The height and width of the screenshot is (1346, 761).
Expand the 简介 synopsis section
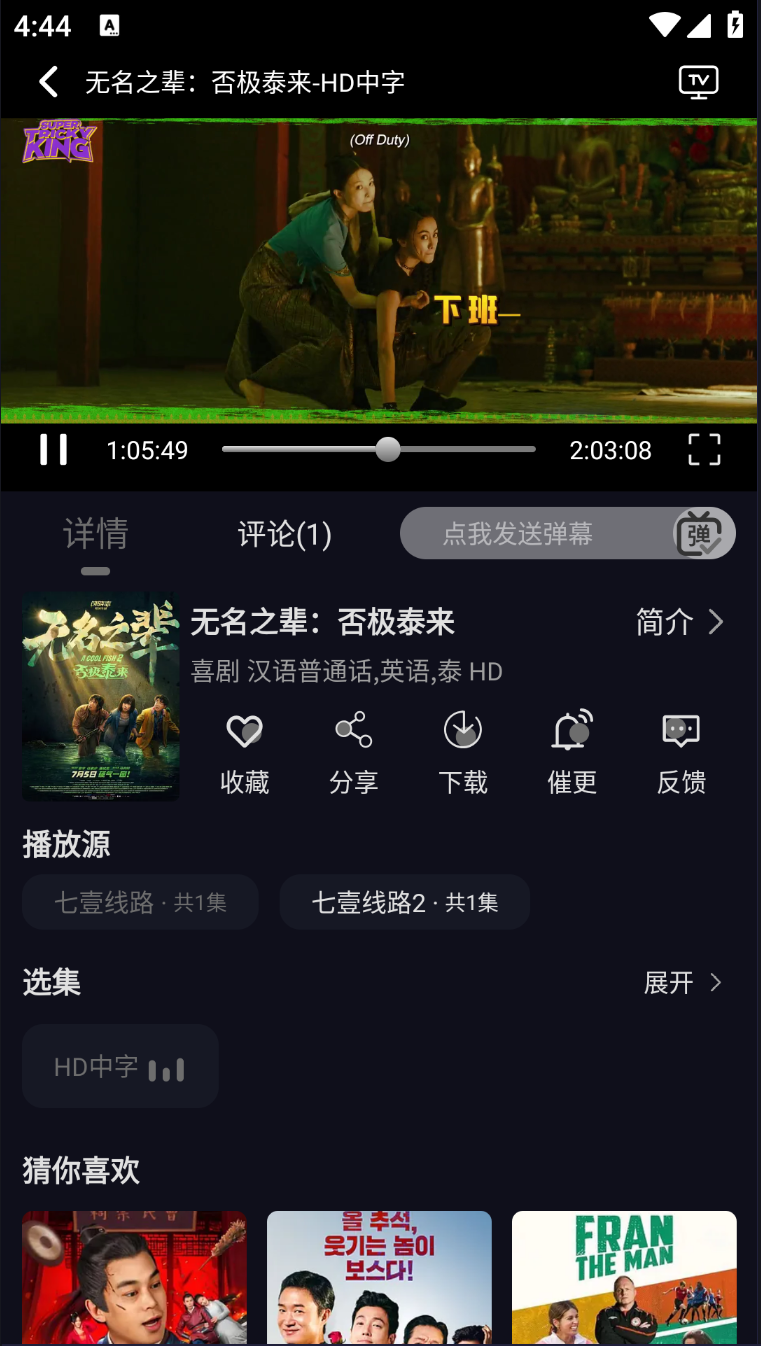[x=680, y=622]
